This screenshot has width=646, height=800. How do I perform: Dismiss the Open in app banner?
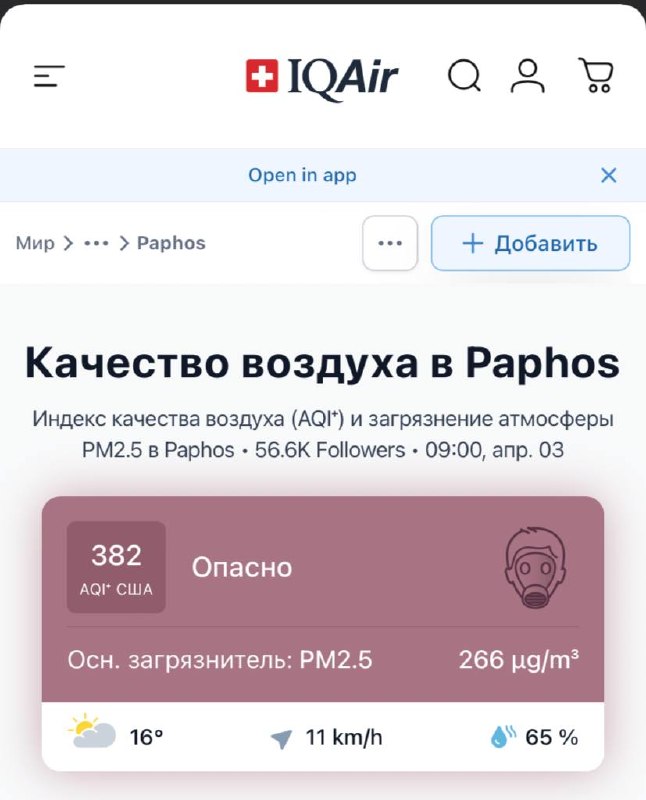(608, 175)
